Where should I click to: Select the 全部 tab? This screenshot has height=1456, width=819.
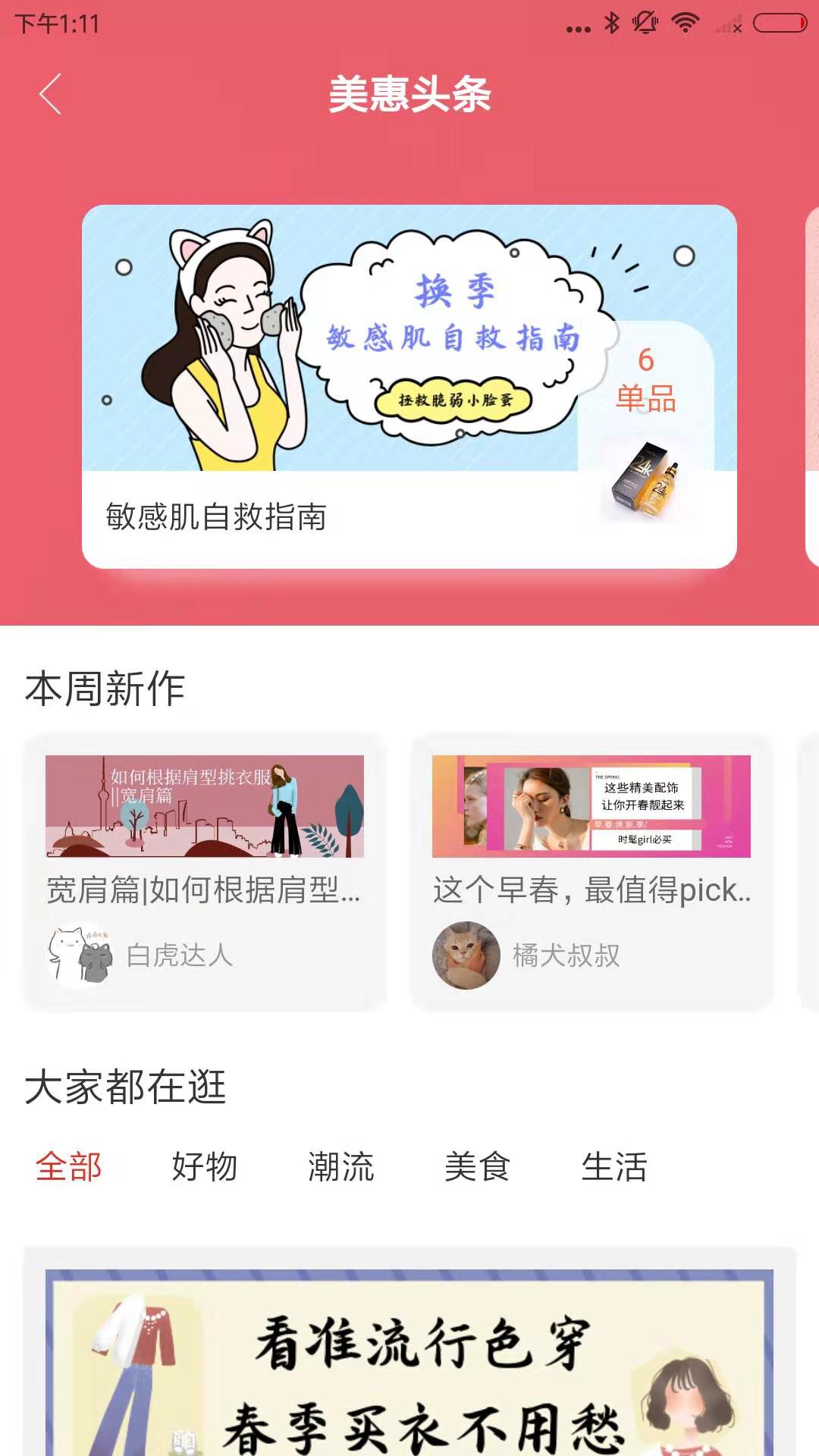68,1166
